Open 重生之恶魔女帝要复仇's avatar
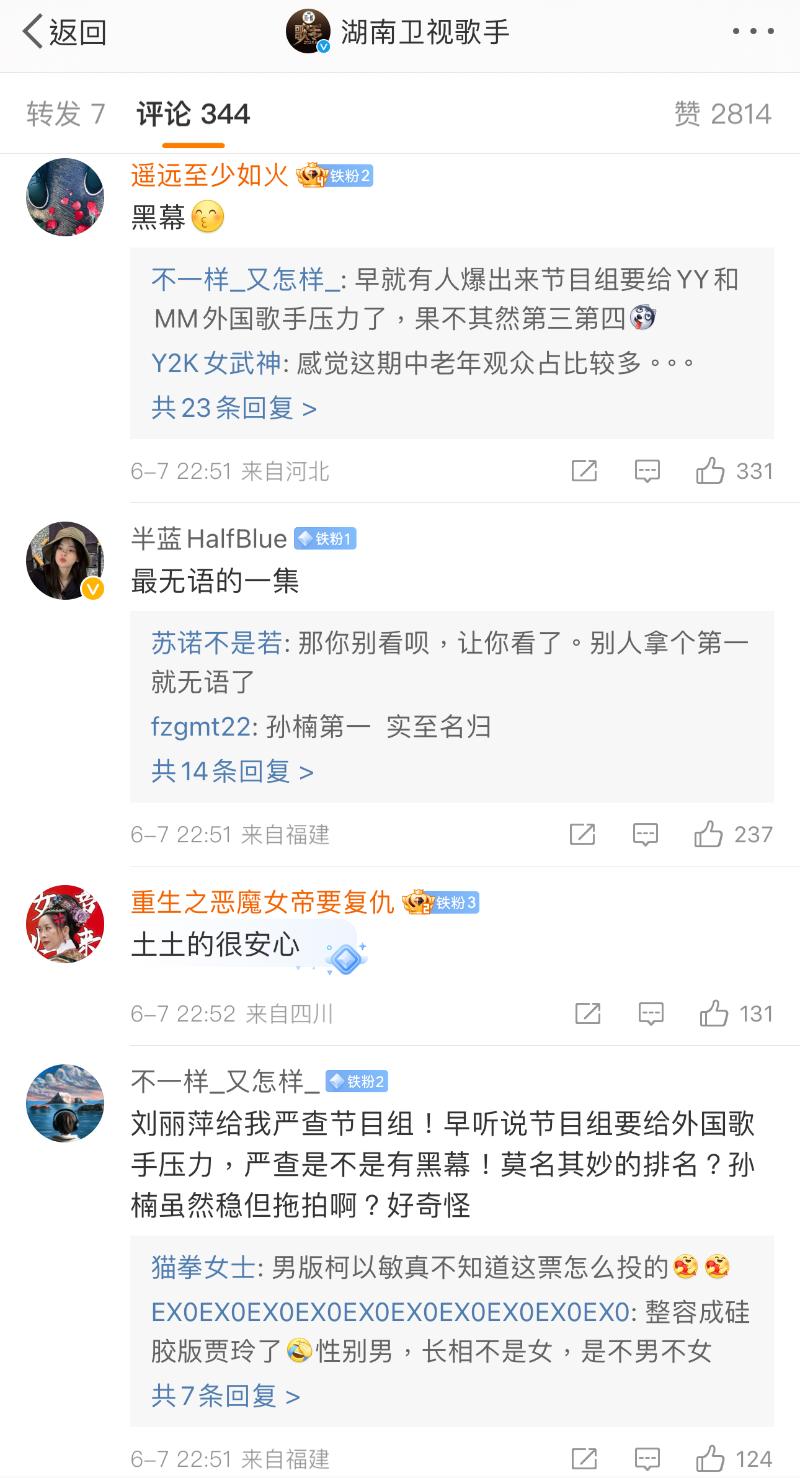Screen dimensions: 800x1478 tap(65, 923)
